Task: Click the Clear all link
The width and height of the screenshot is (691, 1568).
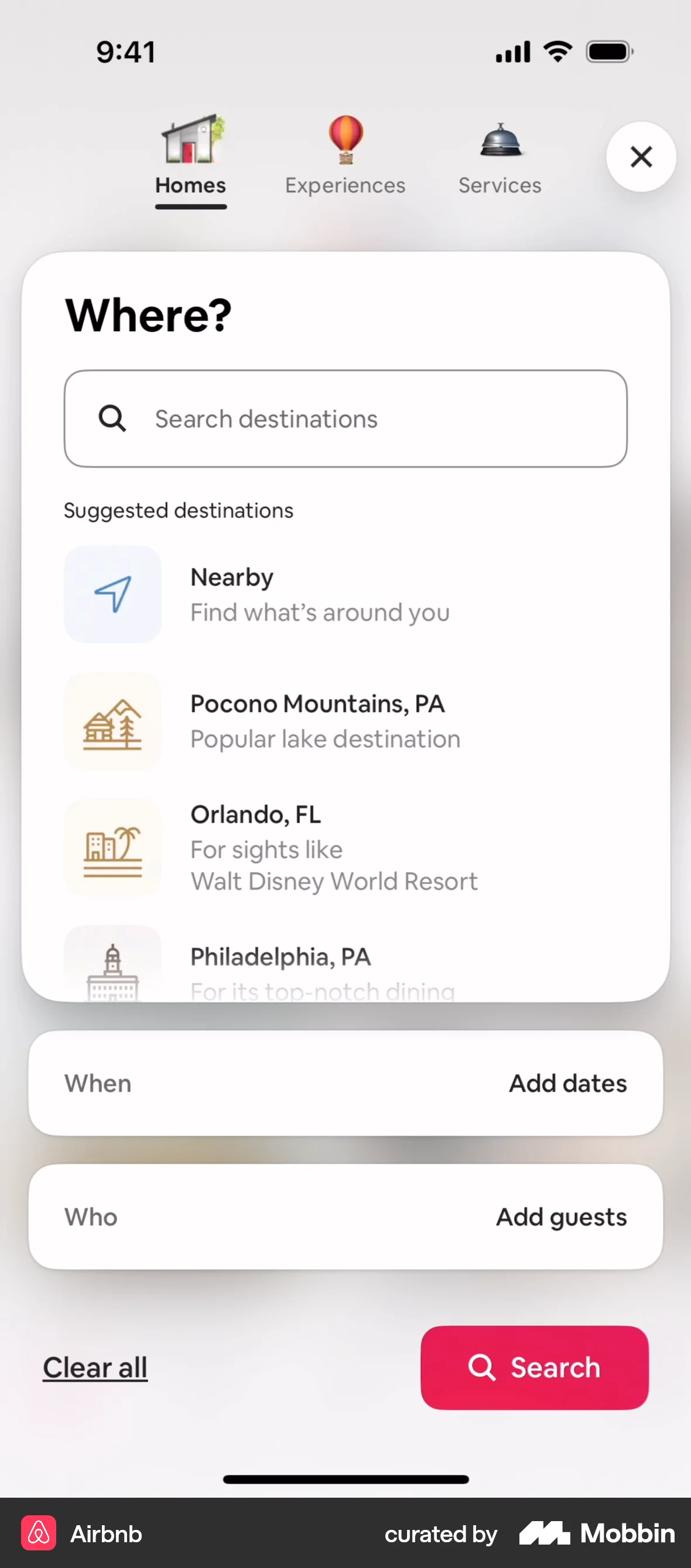Action: [x=95, y=1367]
